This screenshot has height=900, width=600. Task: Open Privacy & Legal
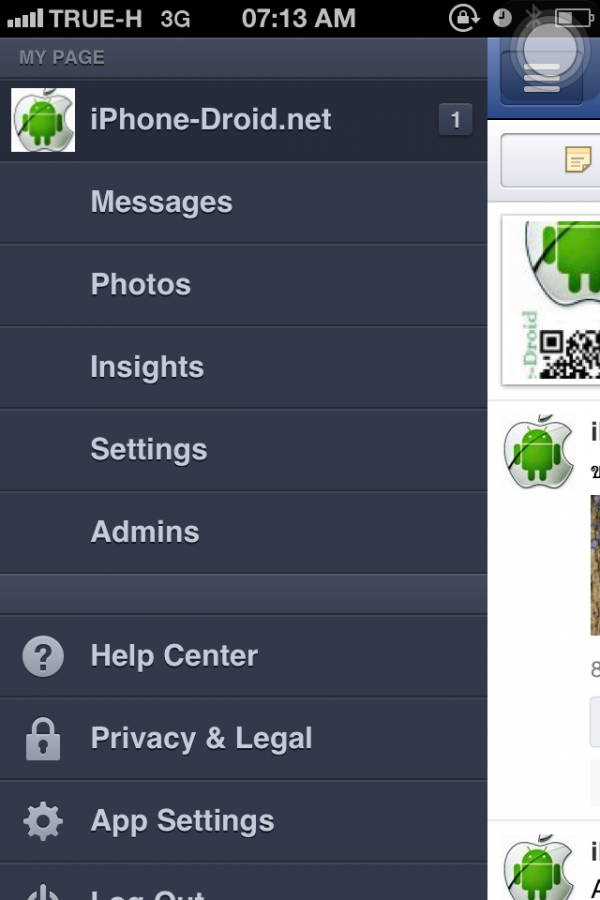[201, 739]
